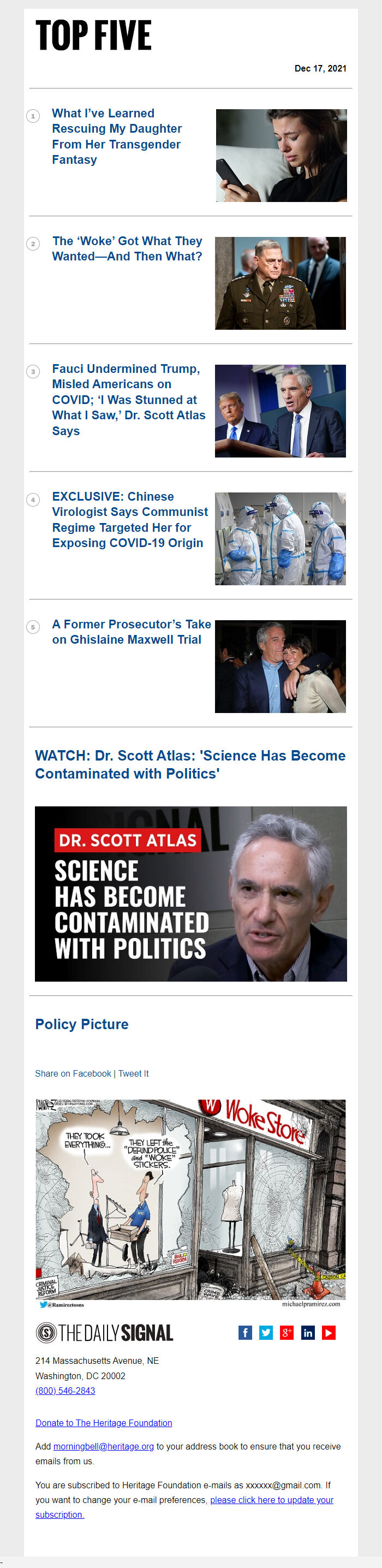This screenshot has height=1568, width=382.
Task: Open The Daily Signal Twitter icon
Action: tap(266, 1333)
